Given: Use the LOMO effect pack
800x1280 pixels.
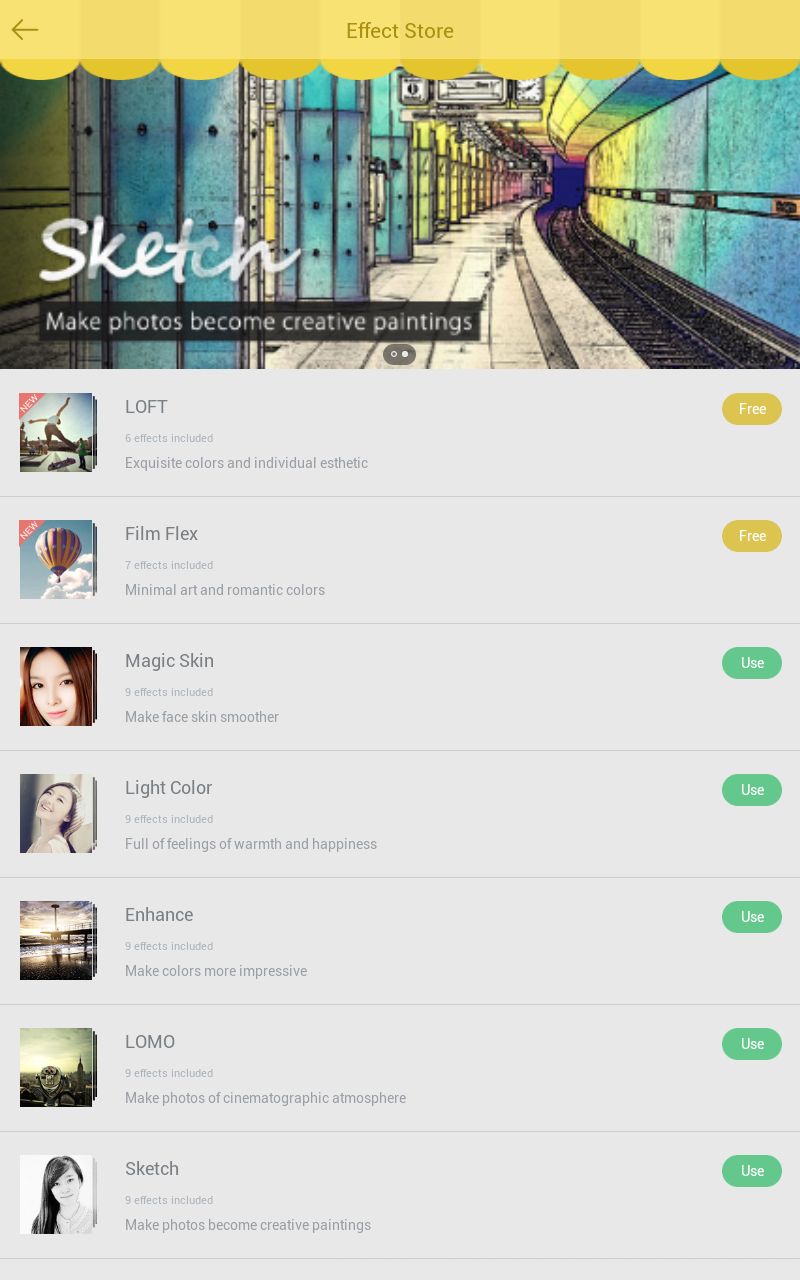Looking at the screenshot, I should coord(752,1044).
